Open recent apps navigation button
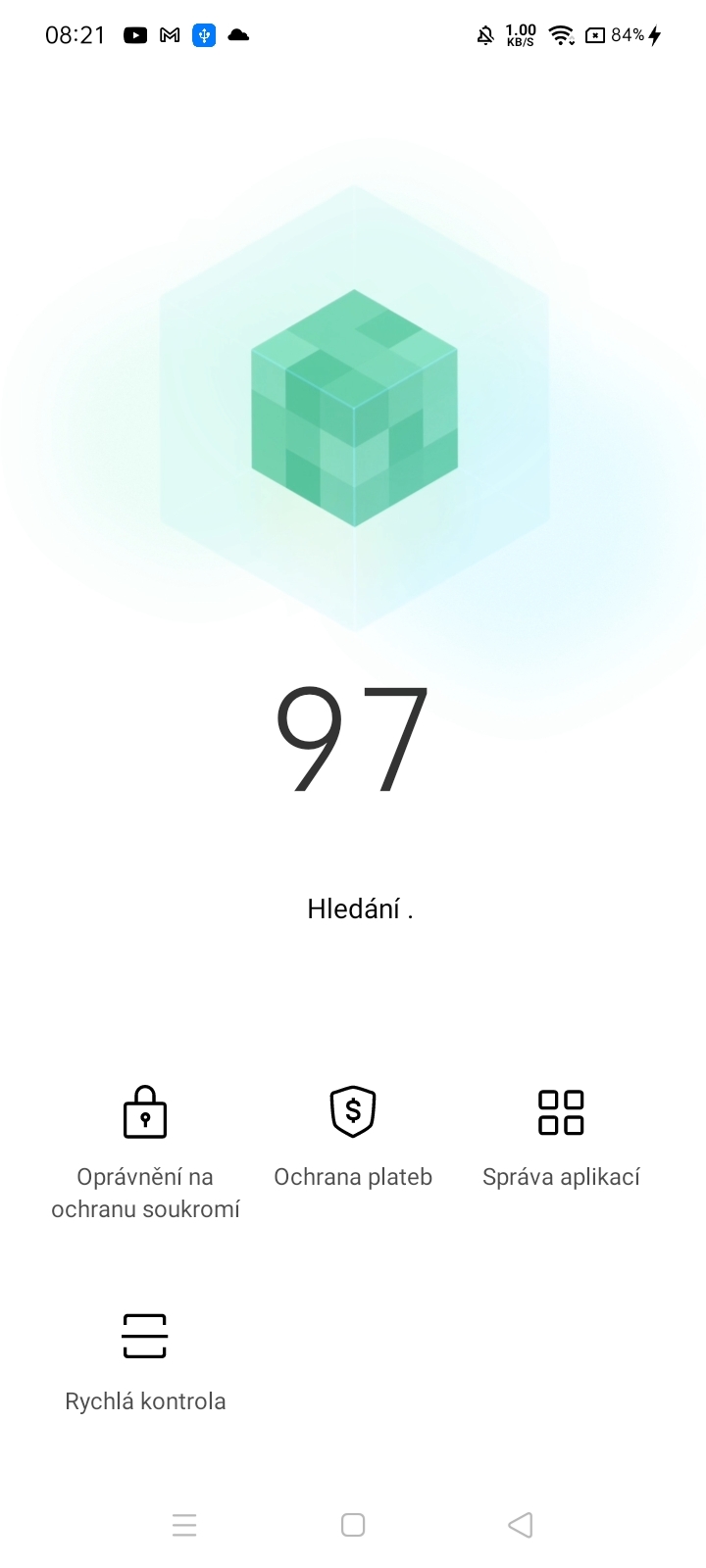Viewport: 706px width, 1568px height. pos(184,1525)
